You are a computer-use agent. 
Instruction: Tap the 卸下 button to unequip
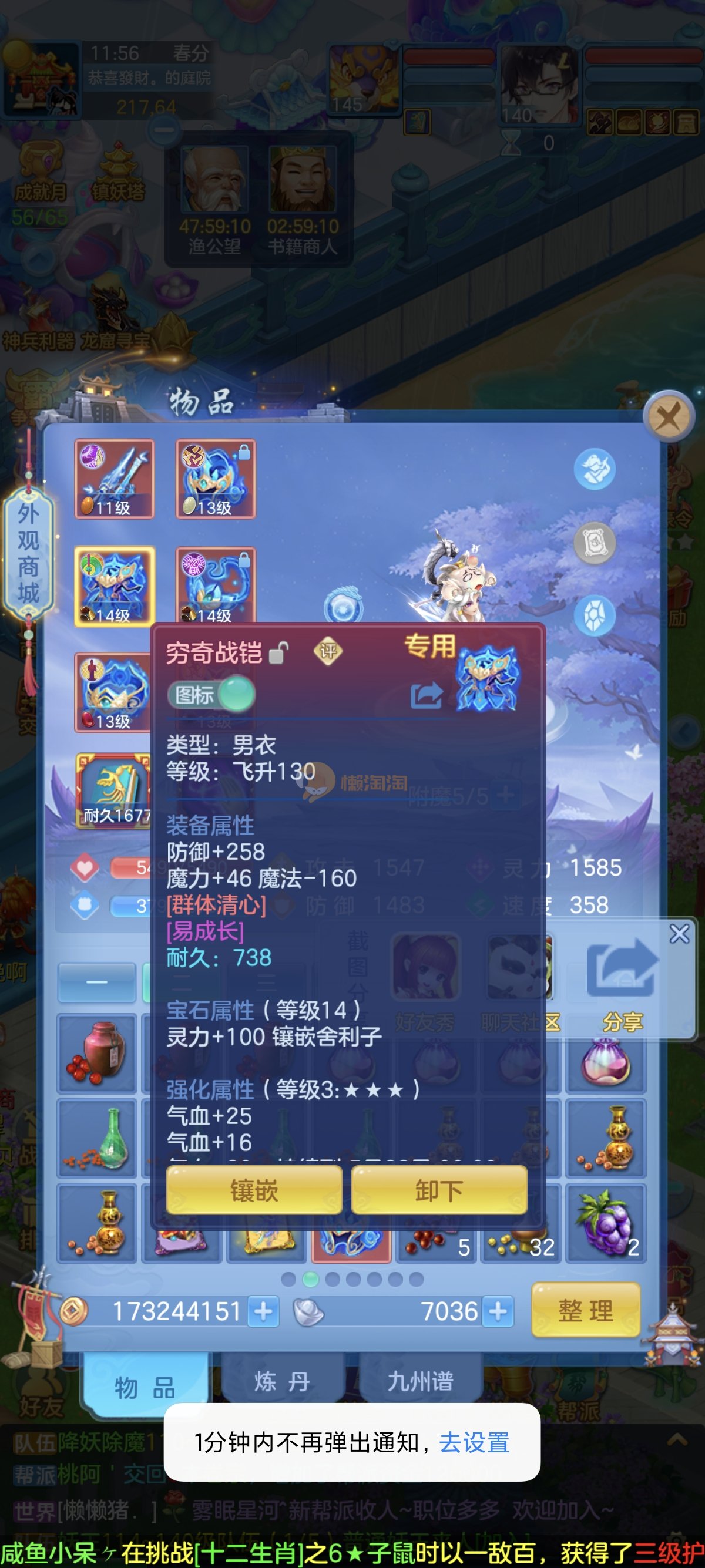click(439, 1190)
